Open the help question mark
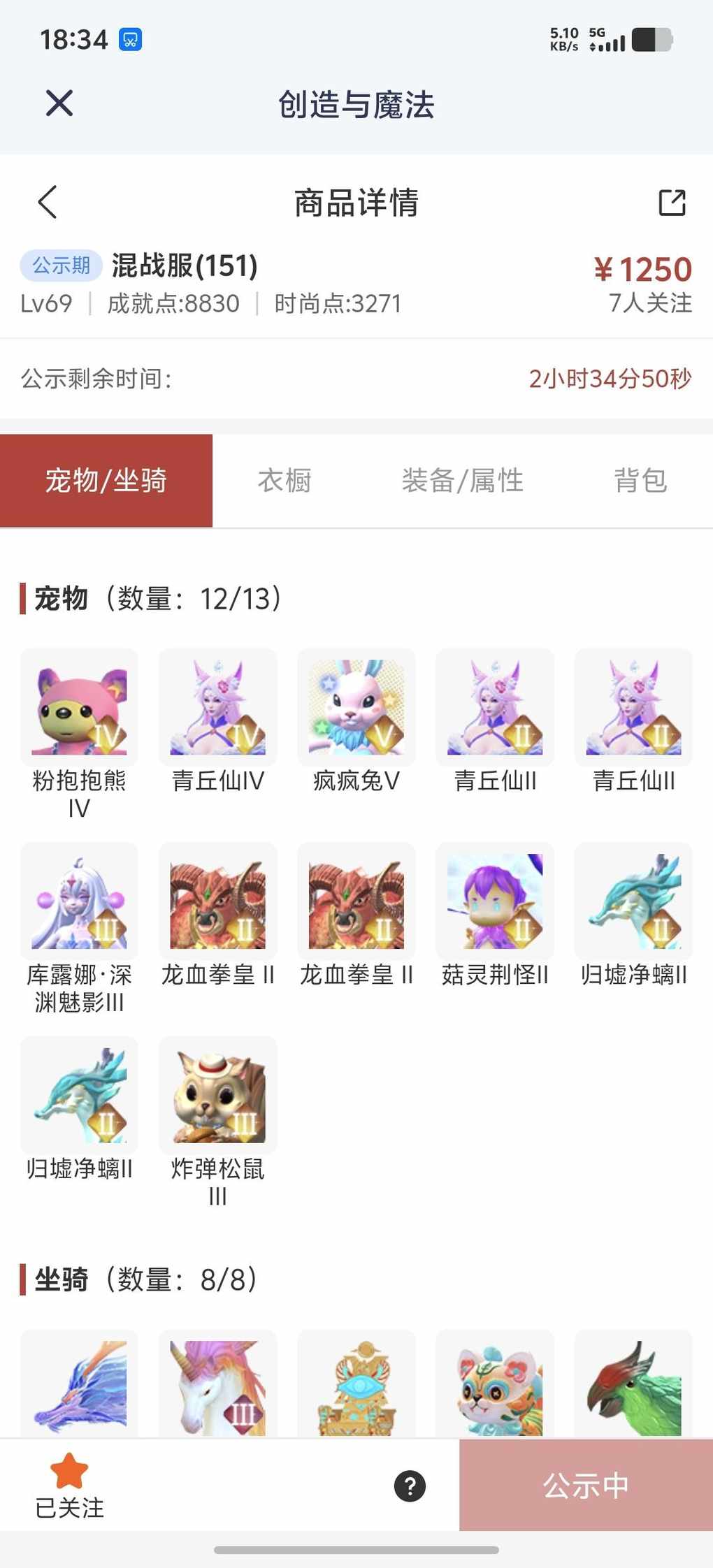 410,1486
